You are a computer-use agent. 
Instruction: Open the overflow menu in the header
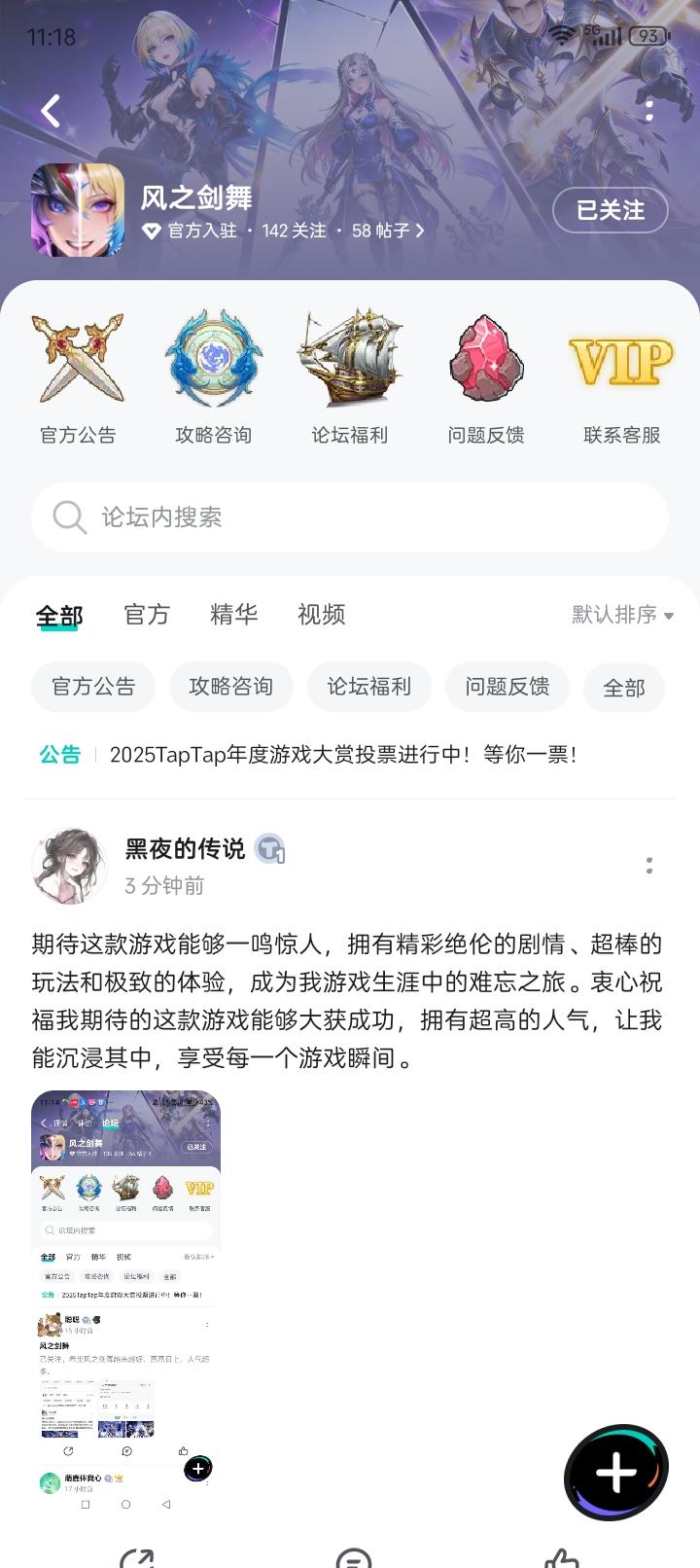pos(649,111)
